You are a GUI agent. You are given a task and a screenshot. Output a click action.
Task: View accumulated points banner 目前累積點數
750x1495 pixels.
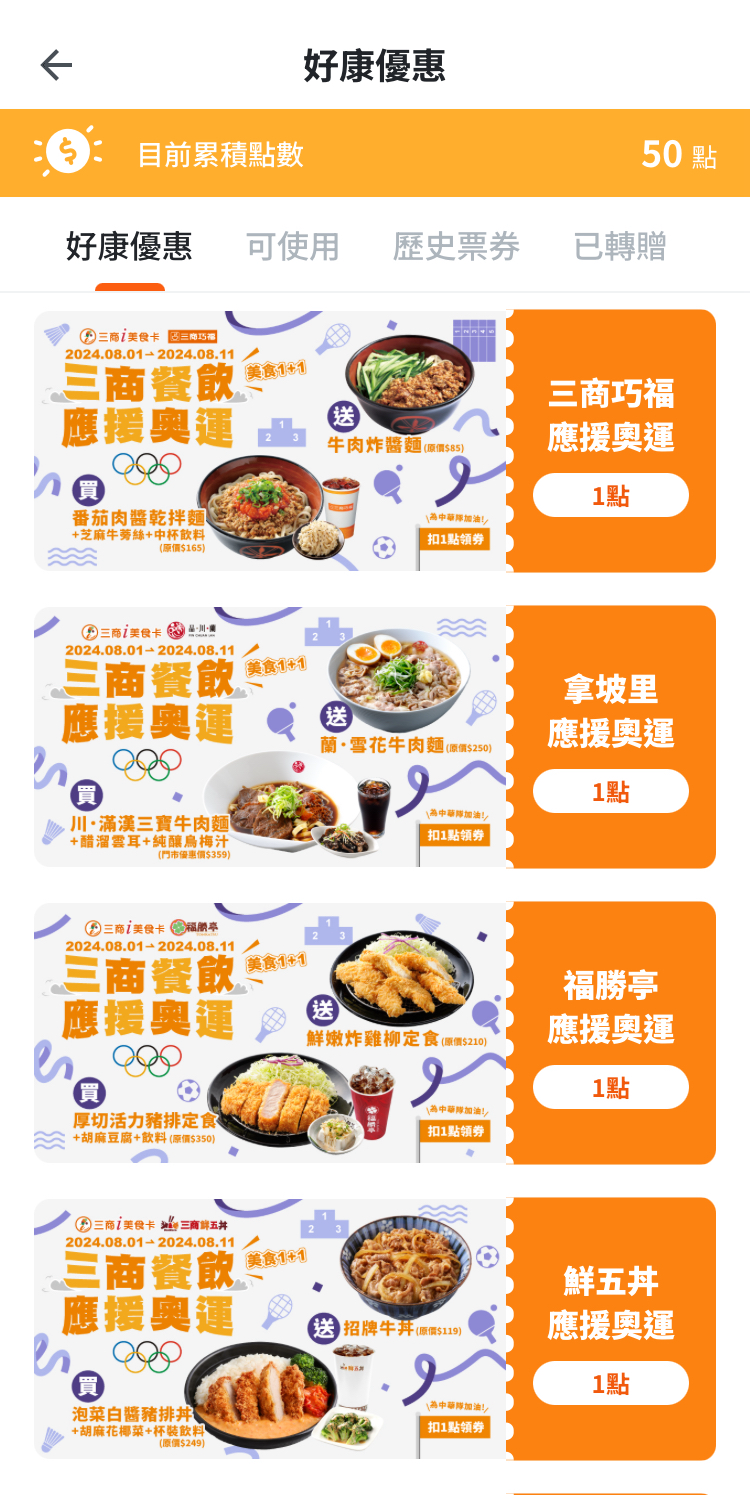tap(375, 154)
